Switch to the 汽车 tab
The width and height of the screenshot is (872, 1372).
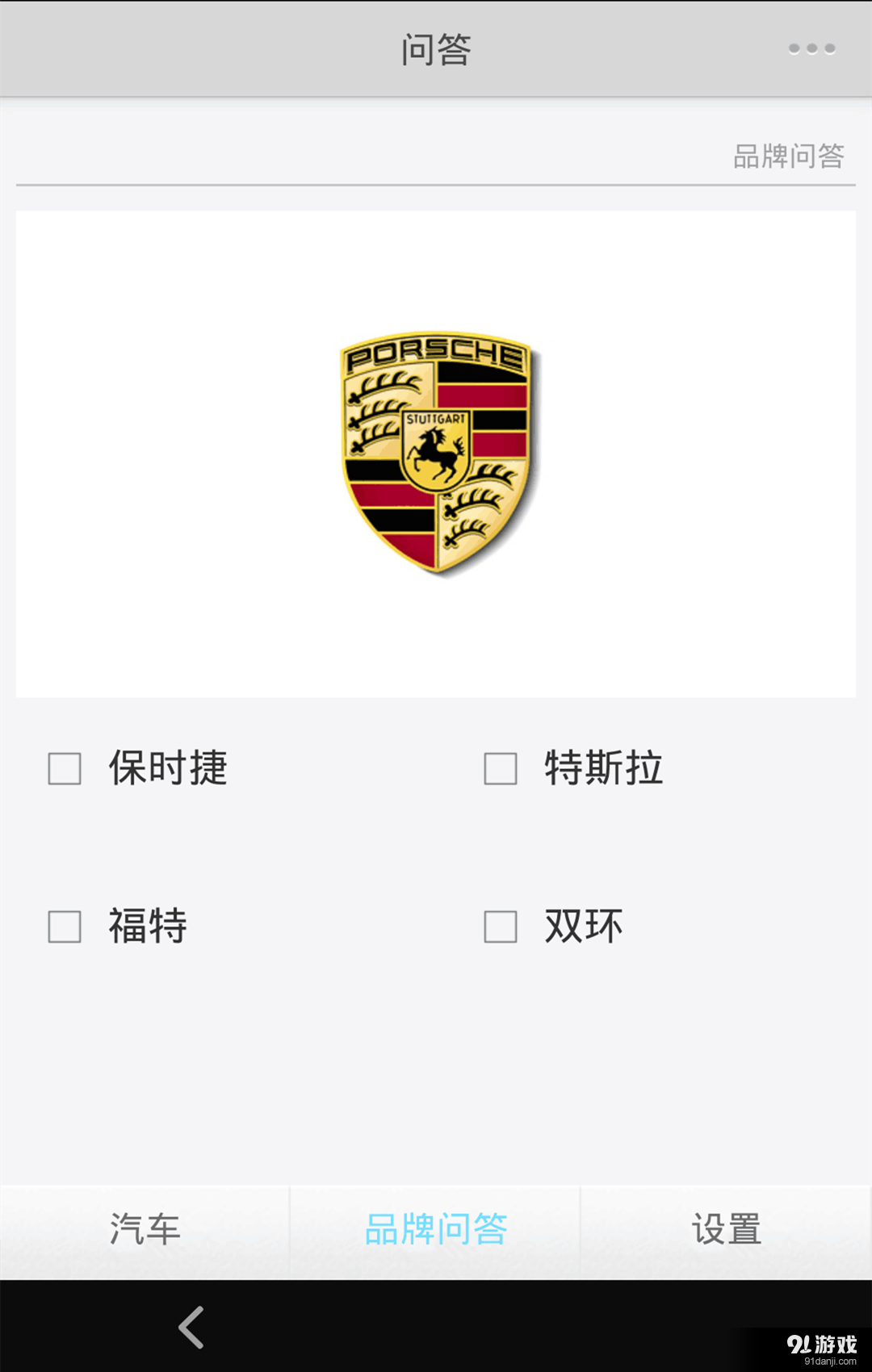[x=145, y=1230]
